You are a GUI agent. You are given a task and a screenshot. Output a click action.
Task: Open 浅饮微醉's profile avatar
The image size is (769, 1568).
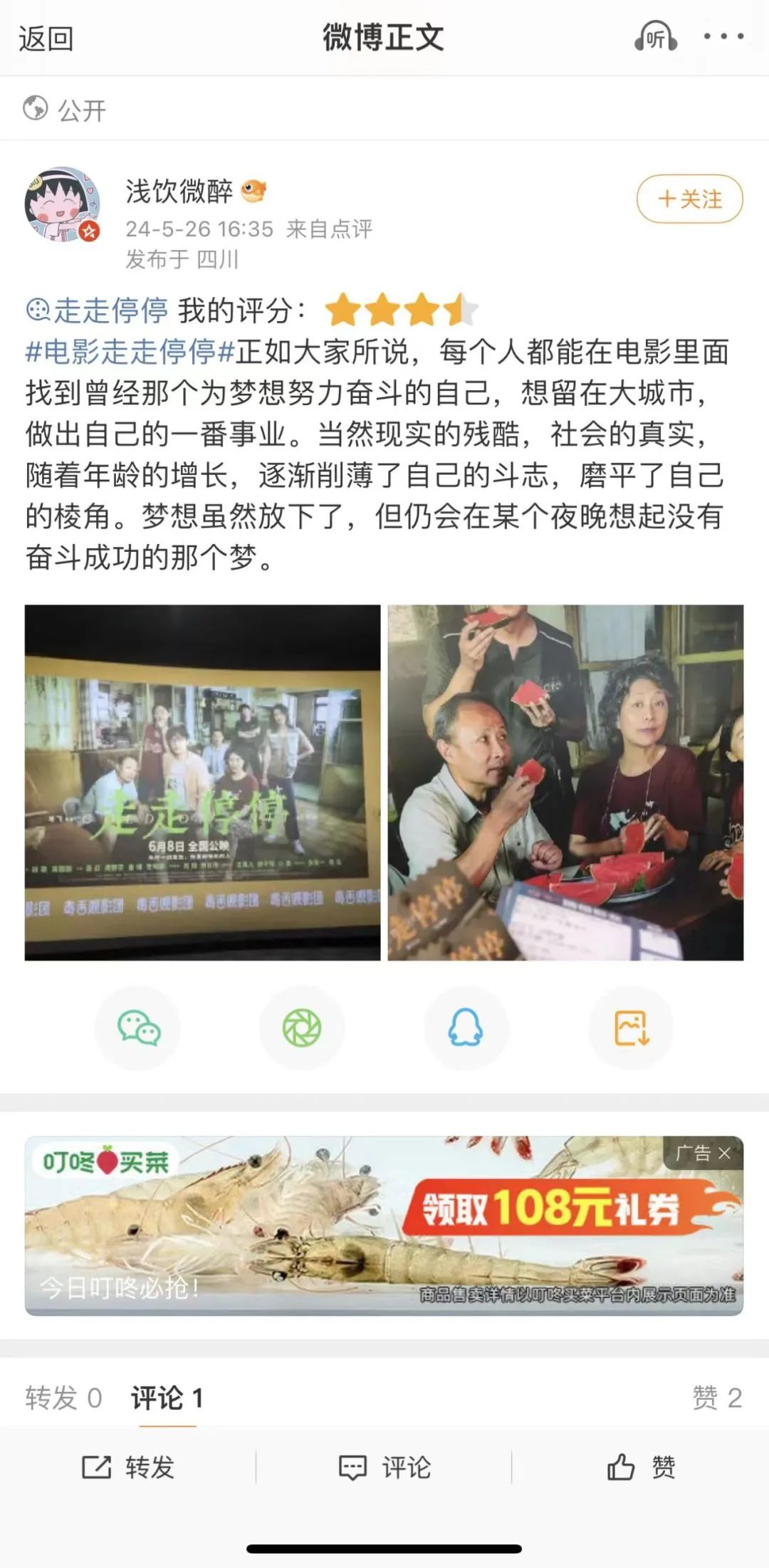pos(63,205)
